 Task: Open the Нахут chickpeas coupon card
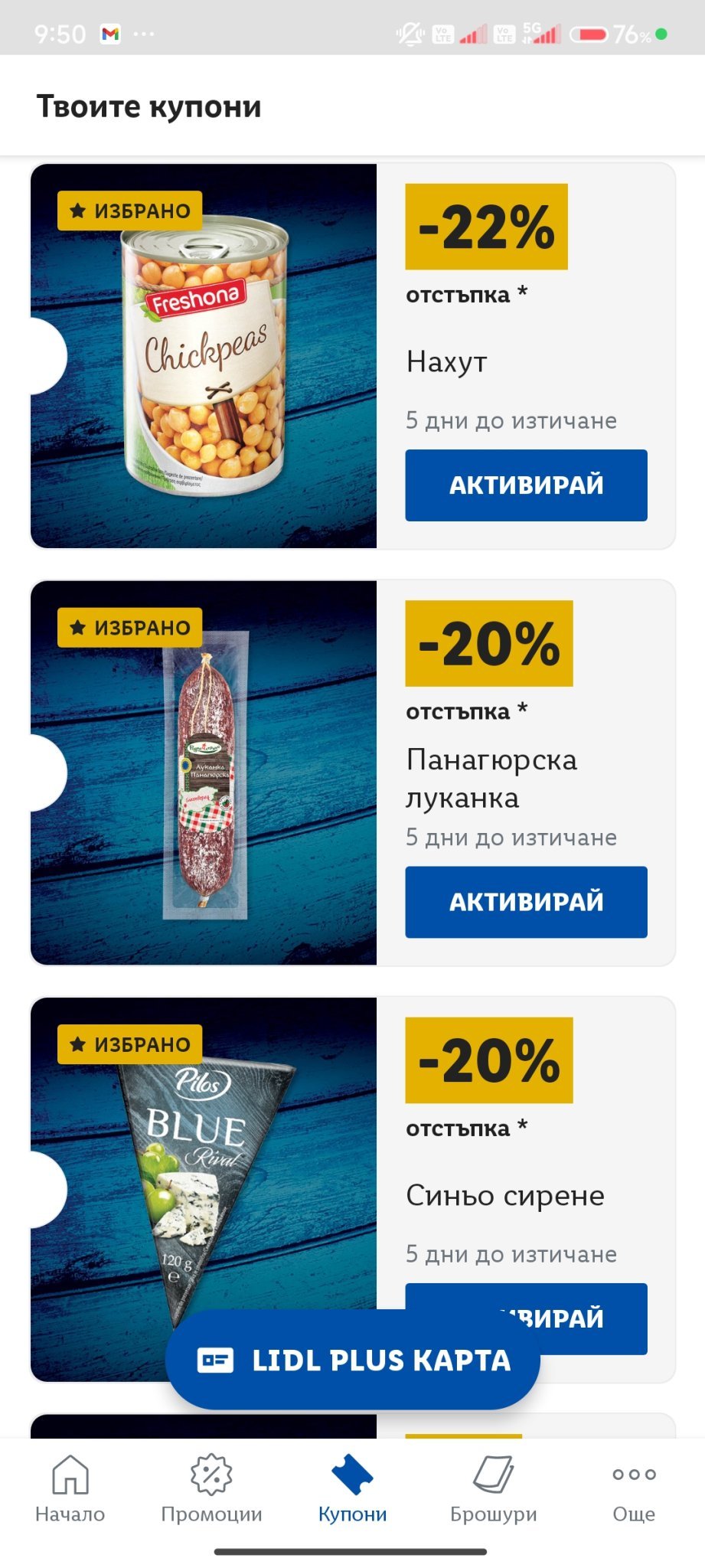(353, 356)
